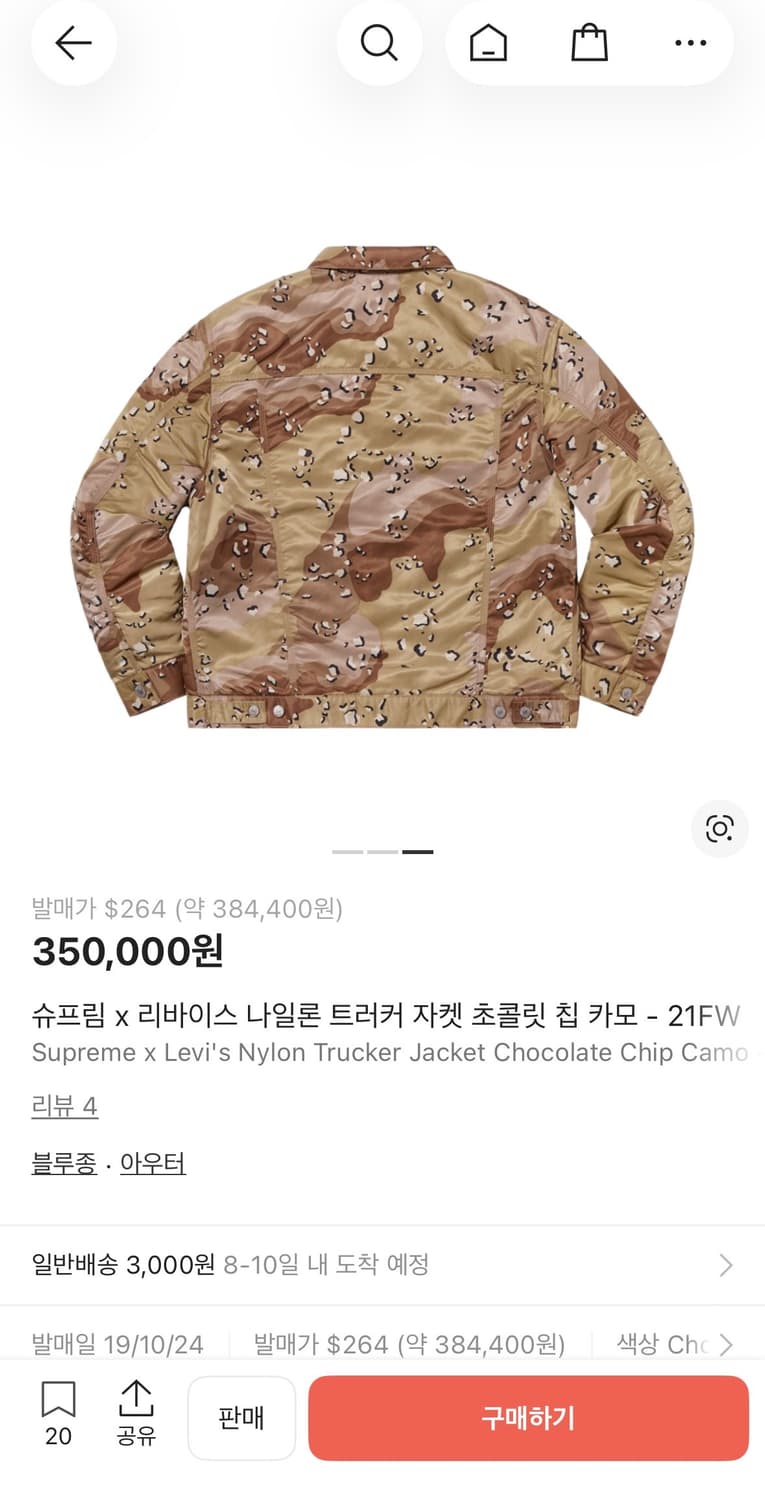The height and width of the screenshot is (1500, 765).
Task: Open the shopping bag icon
Action: pos(589,42)
